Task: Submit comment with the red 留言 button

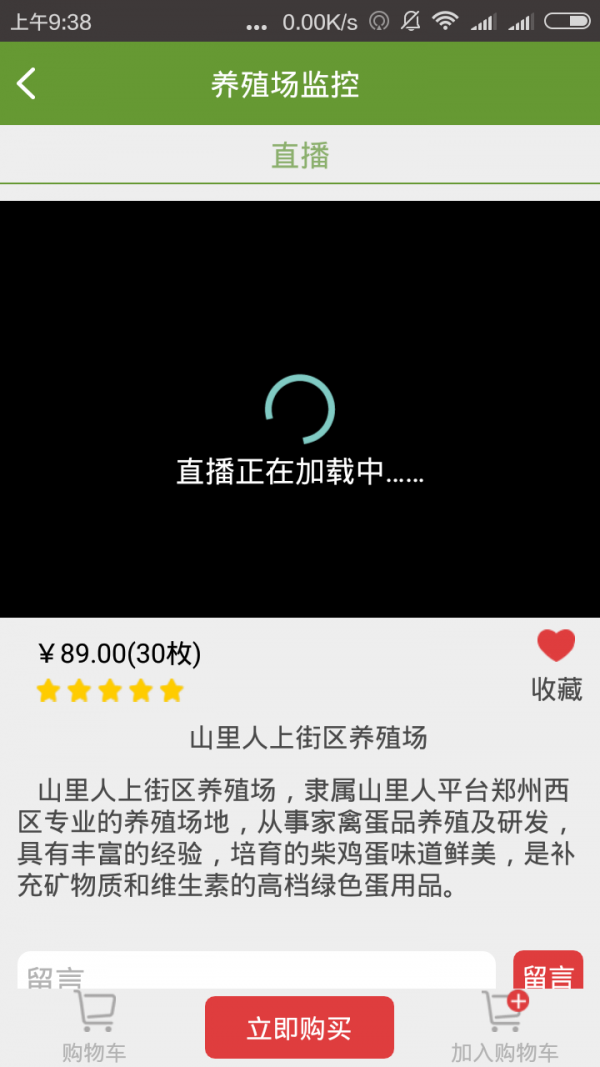Action: tap(548, 971)
